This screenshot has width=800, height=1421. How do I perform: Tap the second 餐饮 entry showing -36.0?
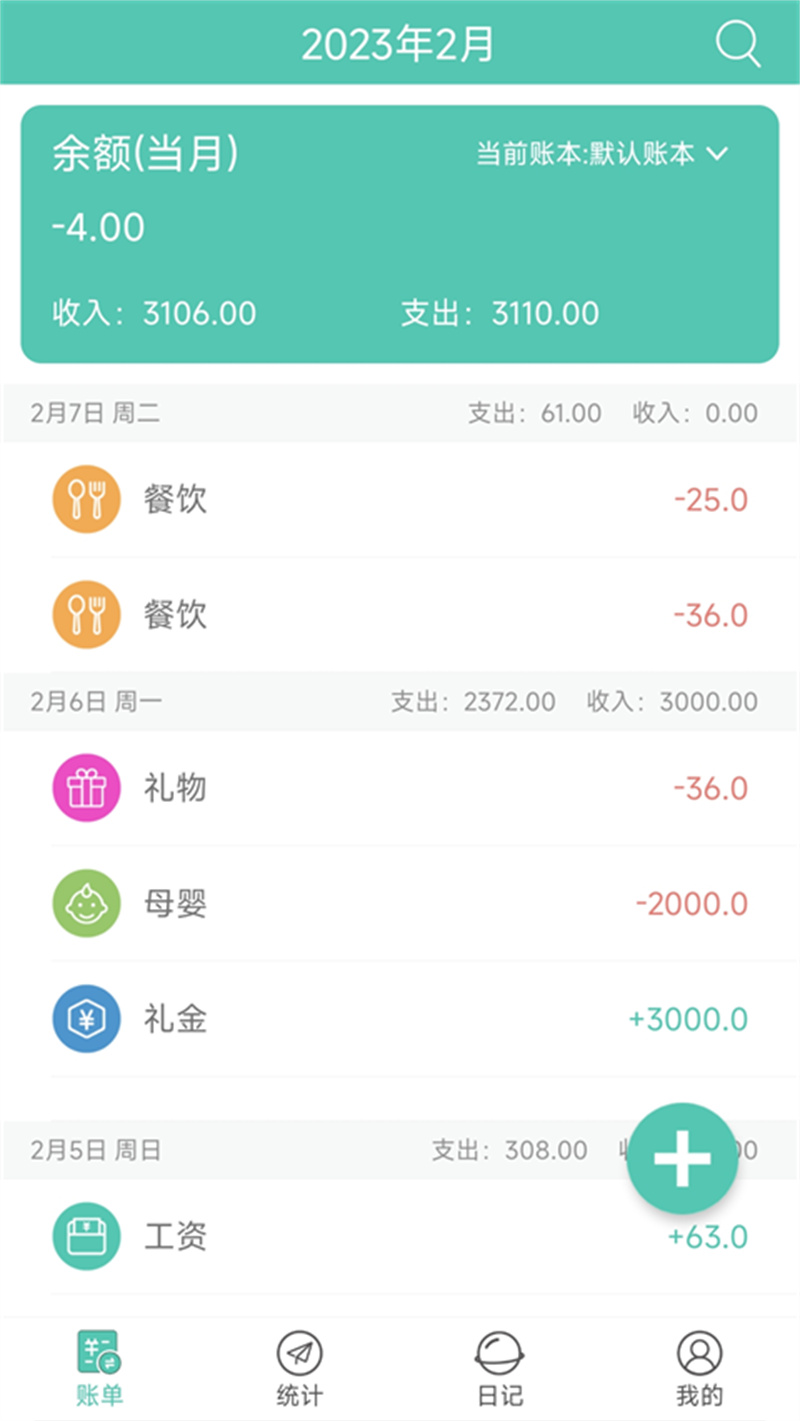(400, 614)
